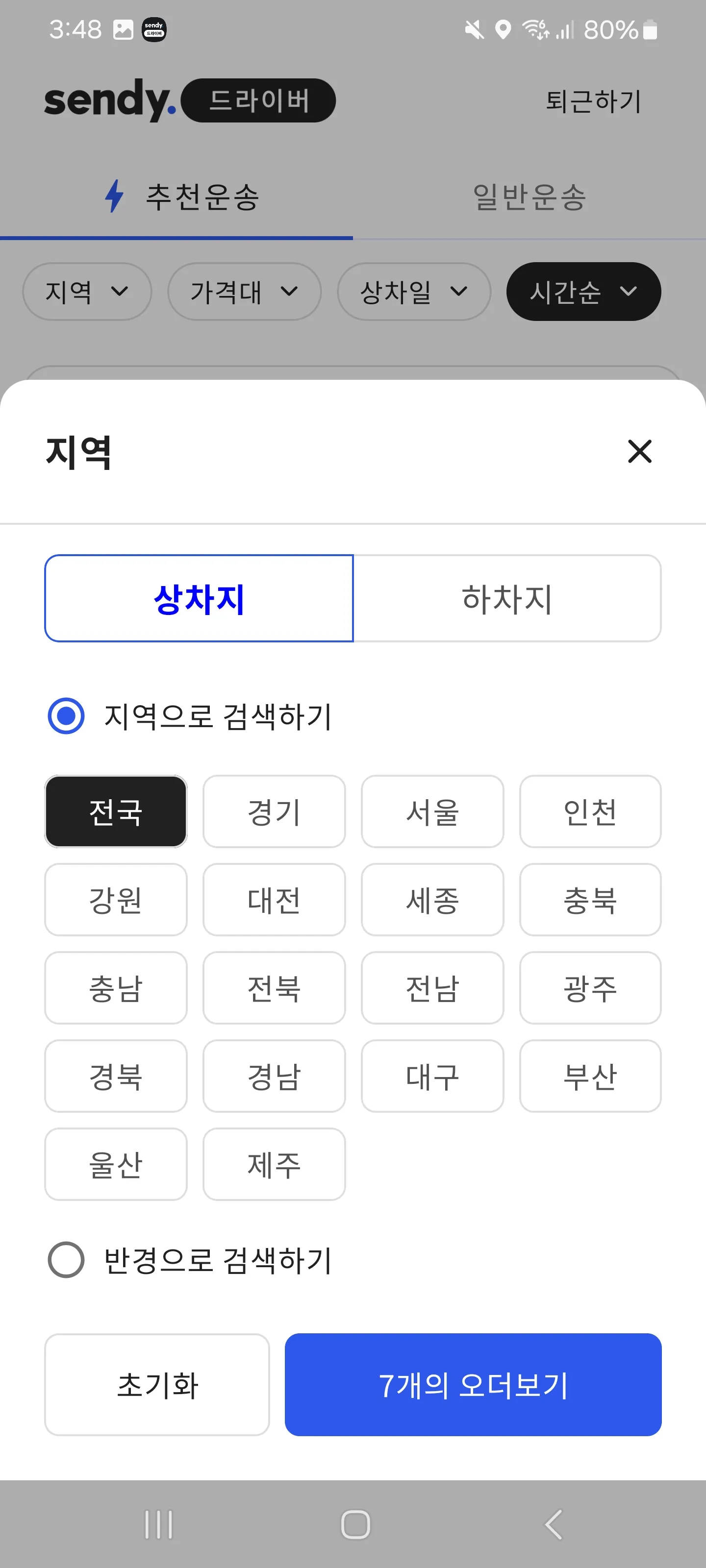Close the 지역 filter sheet
The image size is (706, 1568).
pyautogui.click(x=639, y=452)
